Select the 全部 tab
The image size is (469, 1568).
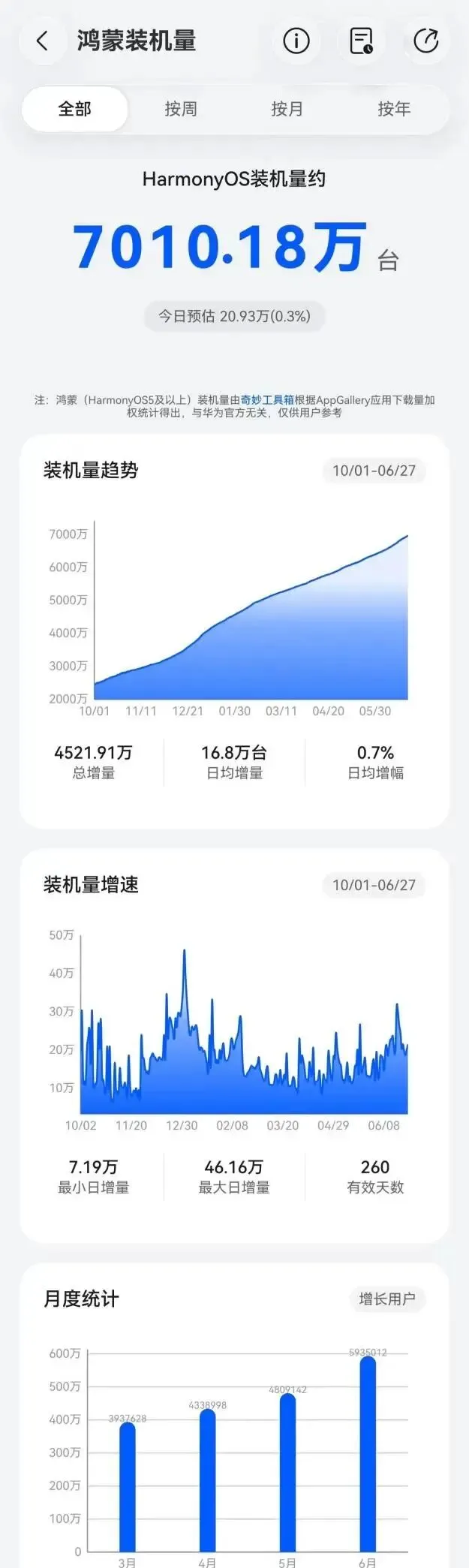[74, 109]
